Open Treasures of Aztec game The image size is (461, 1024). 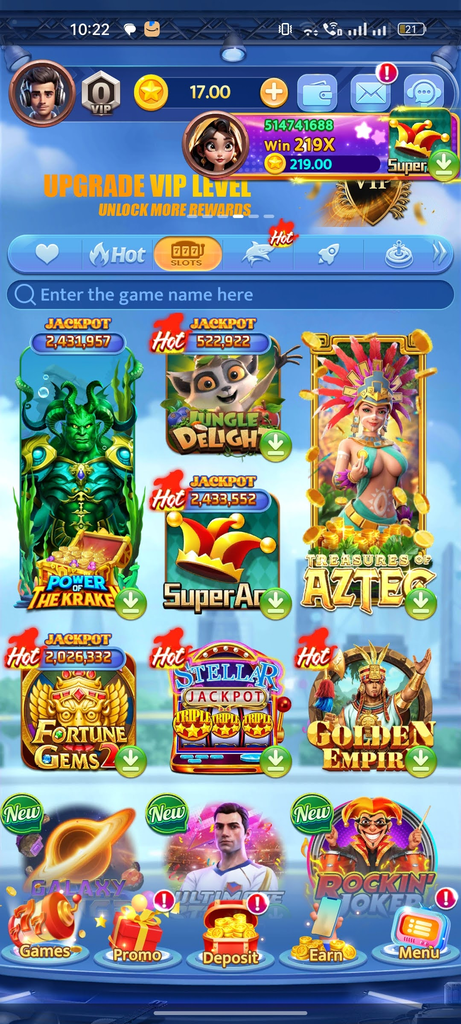[368, 475]
